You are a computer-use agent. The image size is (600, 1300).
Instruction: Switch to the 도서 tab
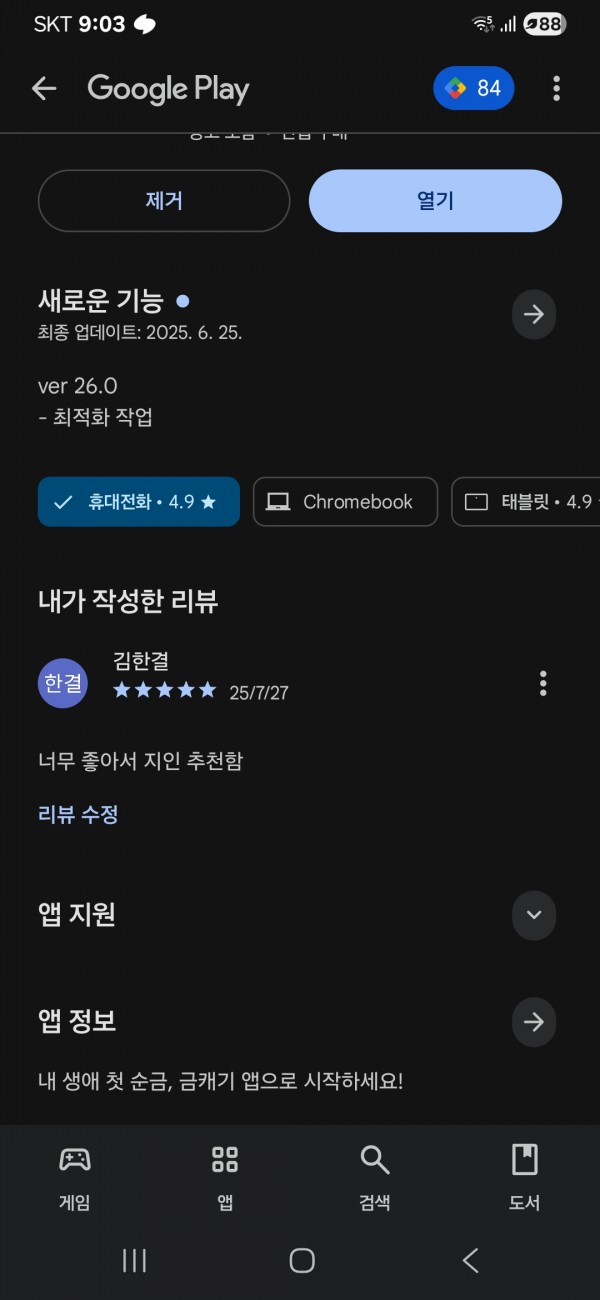click(x=525, y=1178)
